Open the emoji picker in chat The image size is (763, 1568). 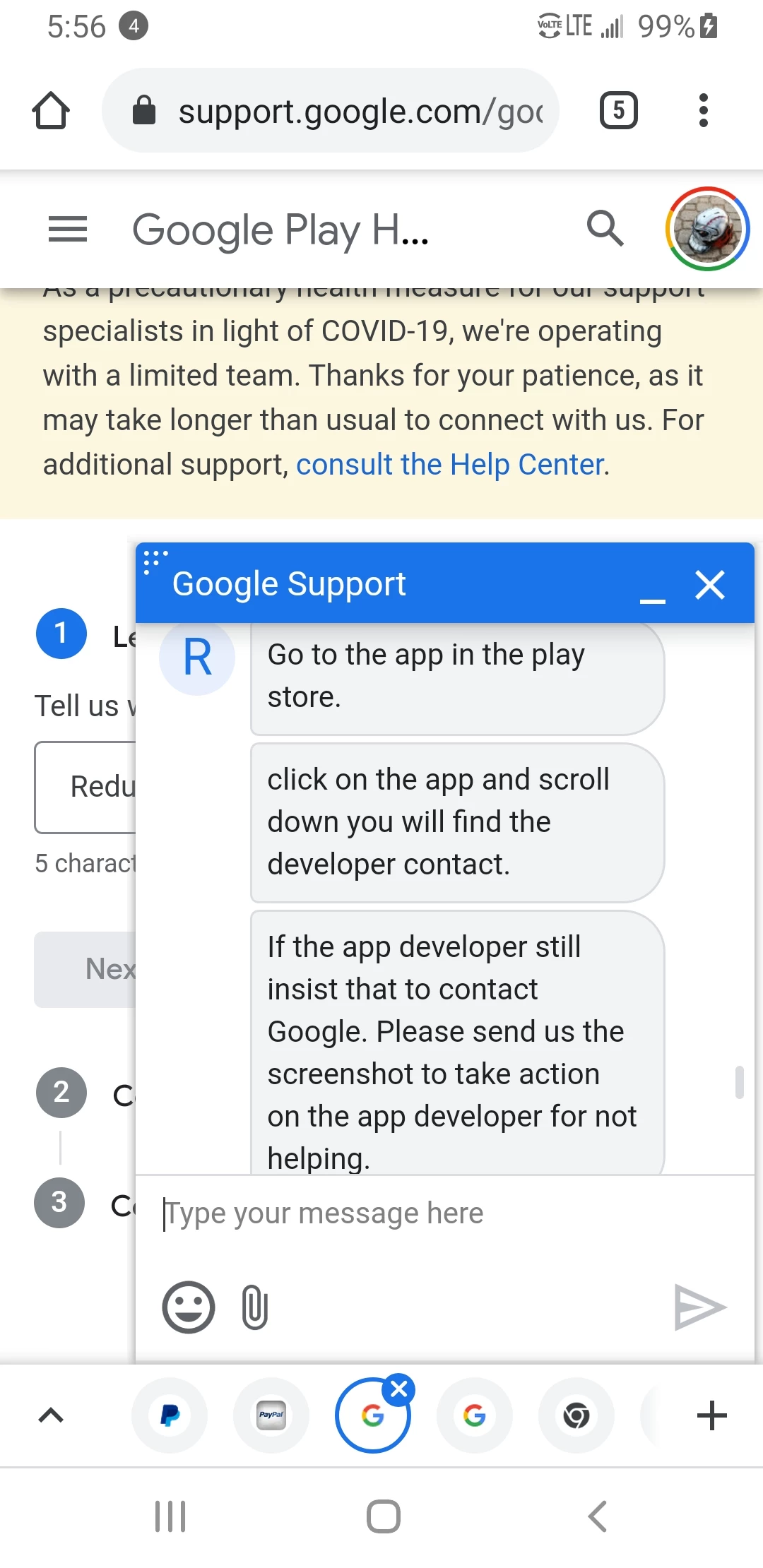tap(188, 1307)
